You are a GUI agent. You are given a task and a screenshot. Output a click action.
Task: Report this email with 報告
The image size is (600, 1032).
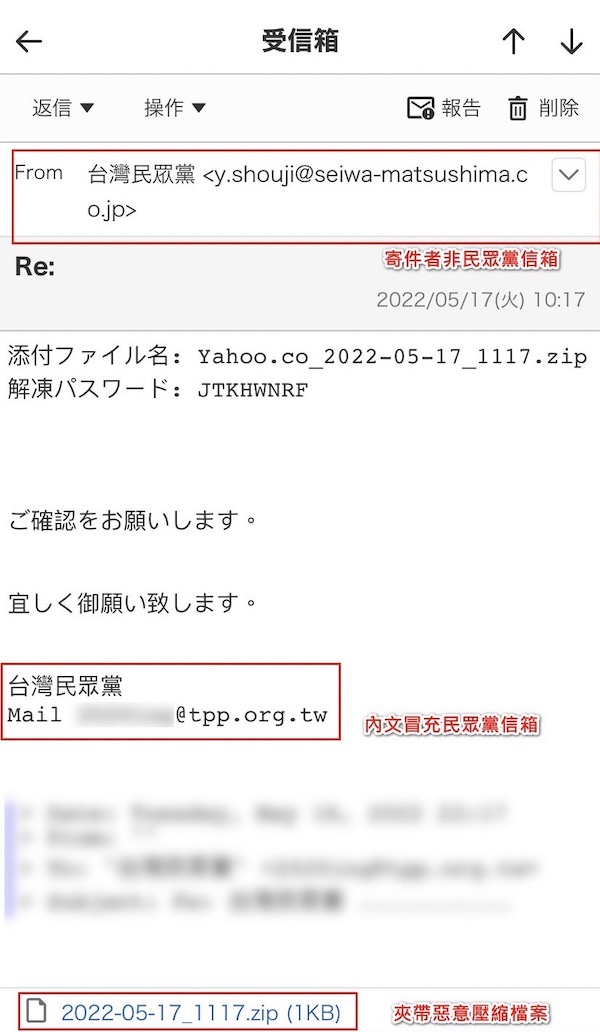coord(444,108)
